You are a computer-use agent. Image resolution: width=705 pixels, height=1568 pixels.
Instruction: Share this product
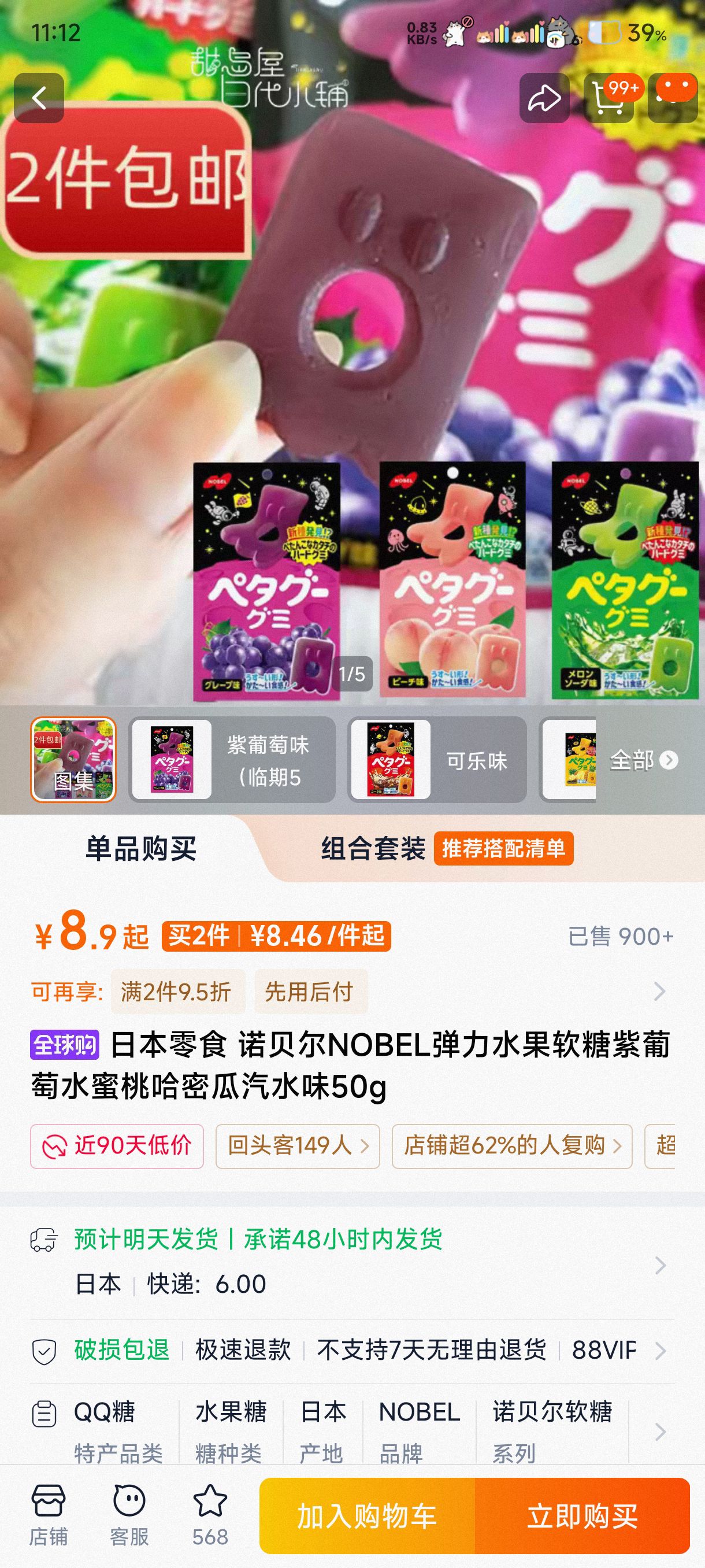pyautogui.click(x=544, y=98)
